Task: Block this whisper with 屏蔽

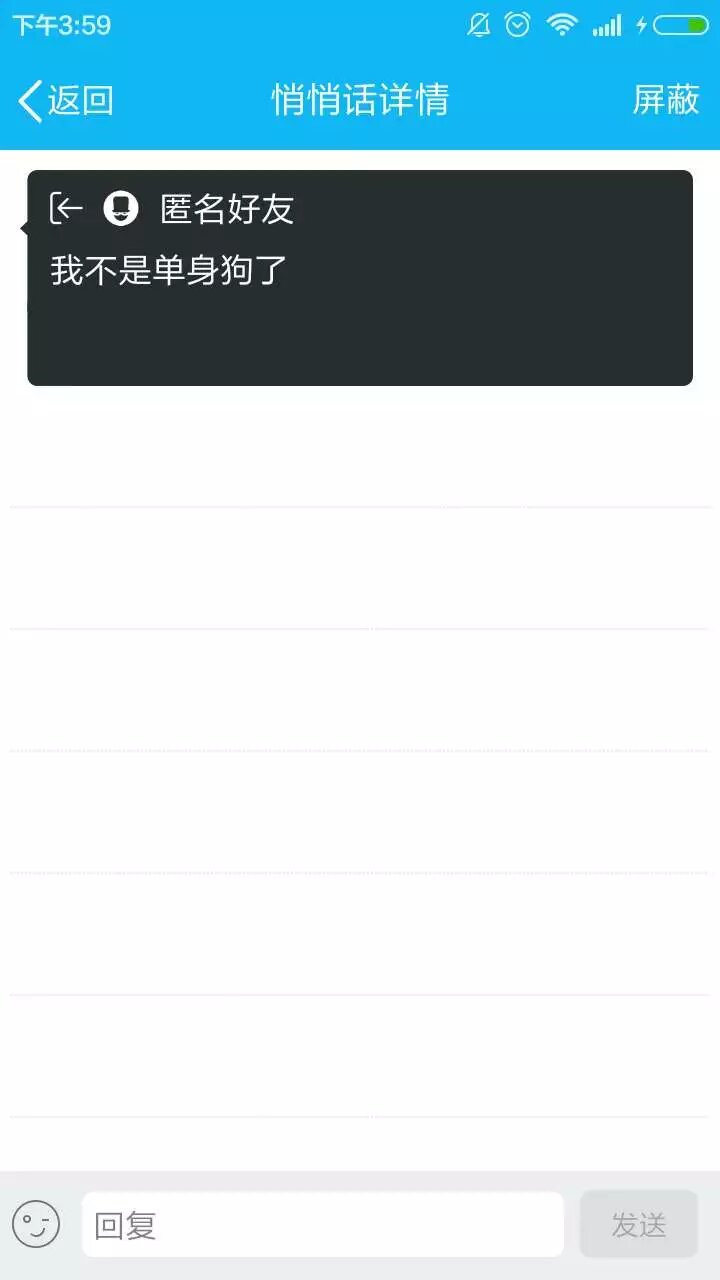Action: click(x=666, y=100)
